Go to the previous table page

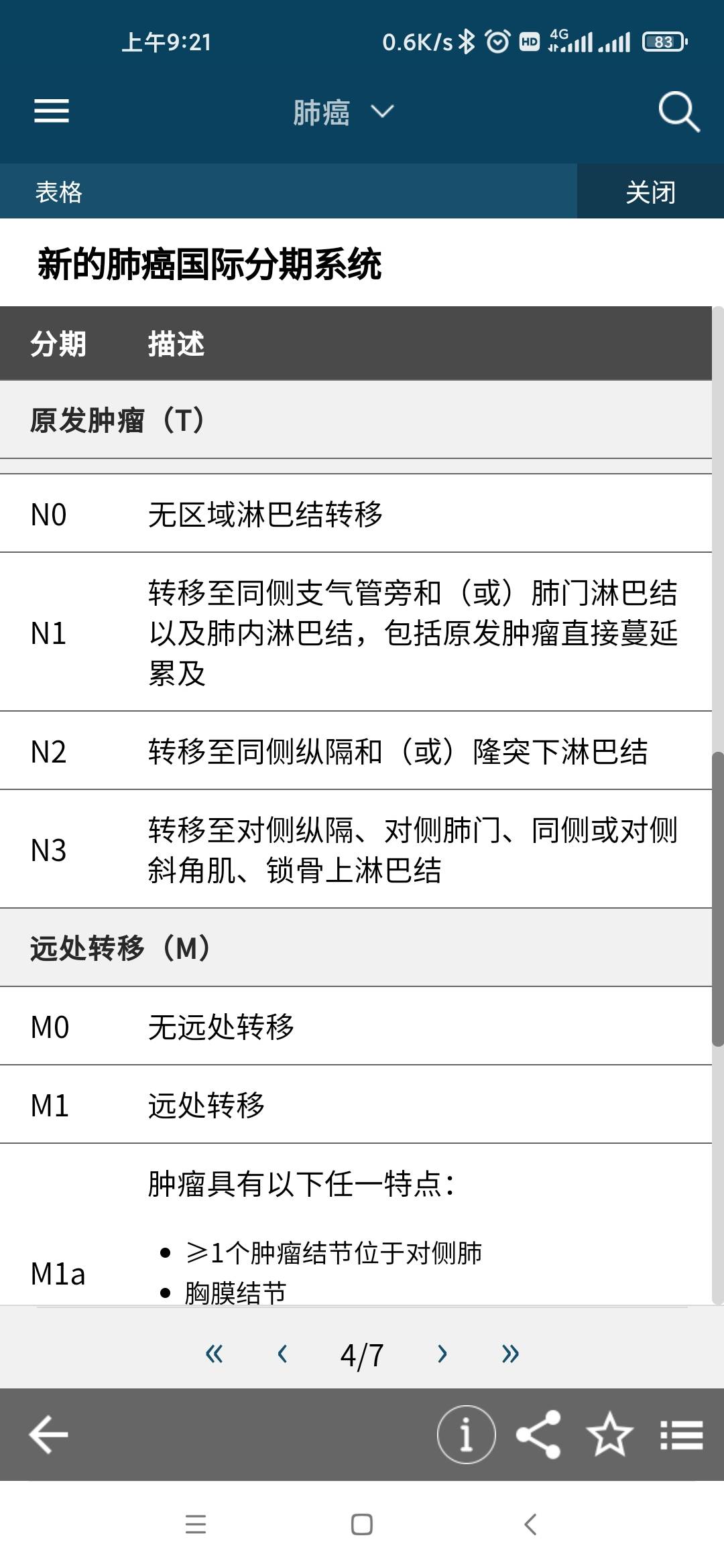(x=282, y=1354)
